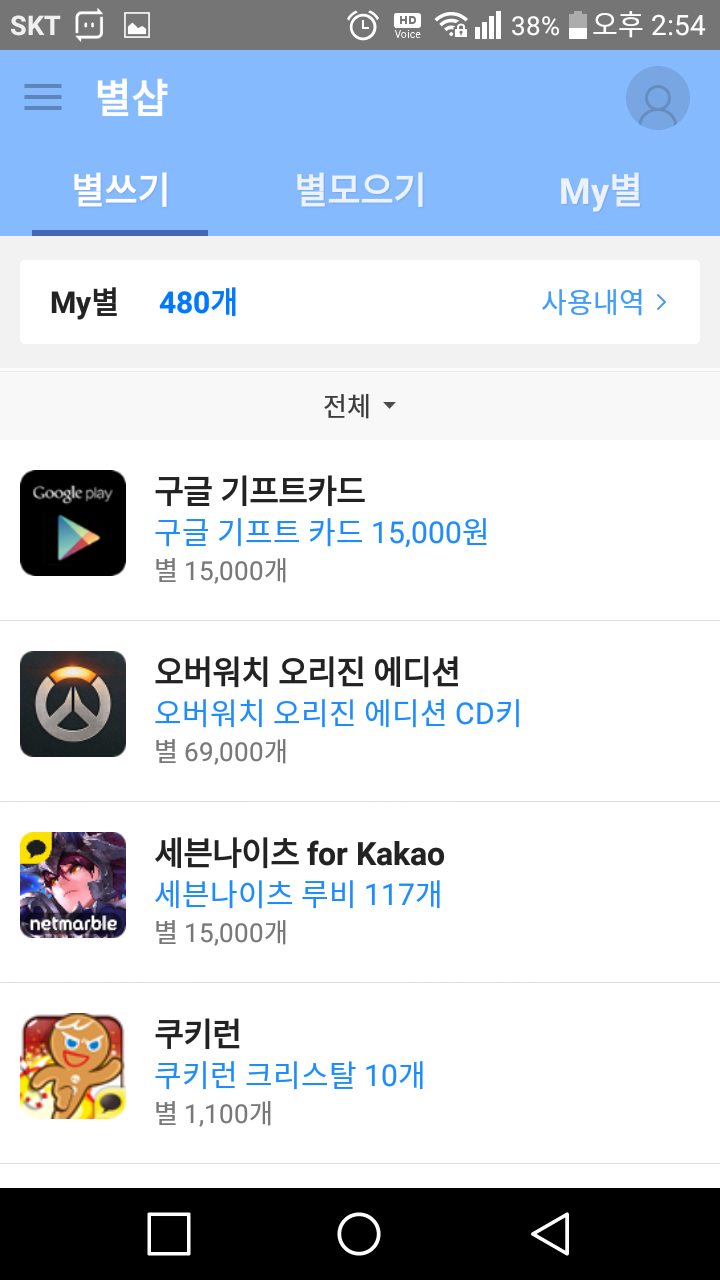Expand the 전체 category dropdown
This screenshot has width=720, height=1280.
click(360, 405)
